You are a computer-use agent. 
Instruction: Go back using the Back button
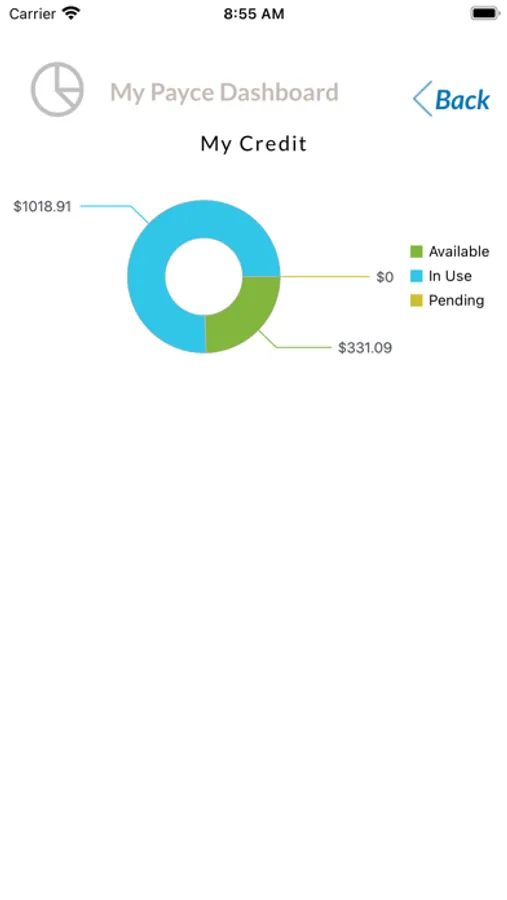pyautogui.click(x=451, y=99)
